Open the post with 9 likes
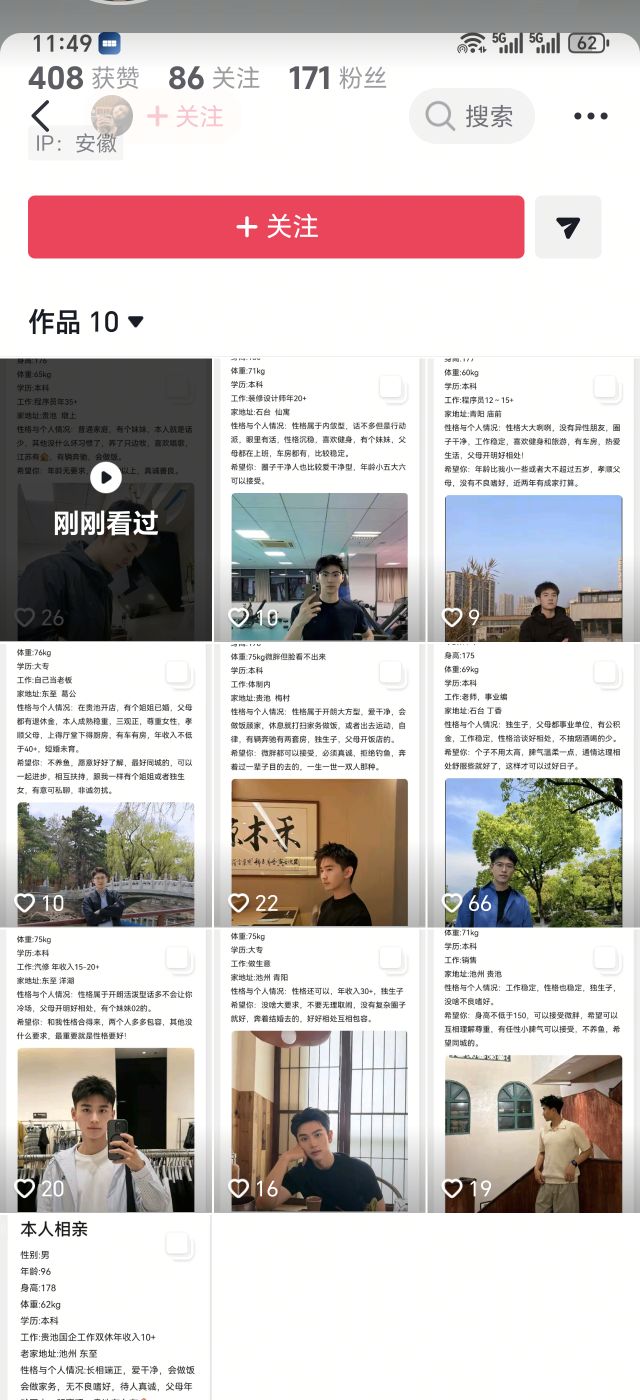This screenshot has width=640, height=1400. coord(533,499)
